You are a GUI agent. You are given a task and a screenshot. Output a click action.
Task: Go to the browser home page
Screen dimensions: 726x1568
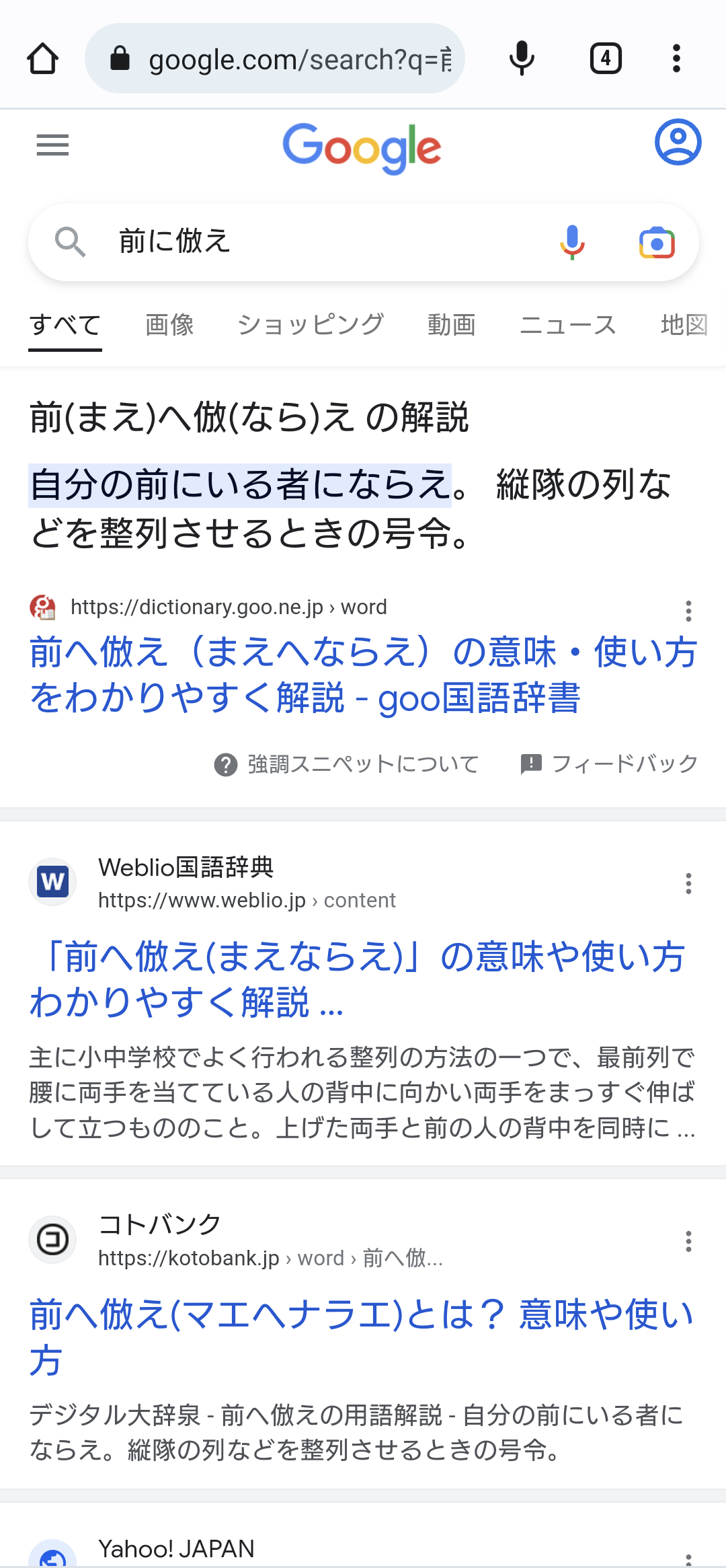pyautogui.click(x=42, y=59)
